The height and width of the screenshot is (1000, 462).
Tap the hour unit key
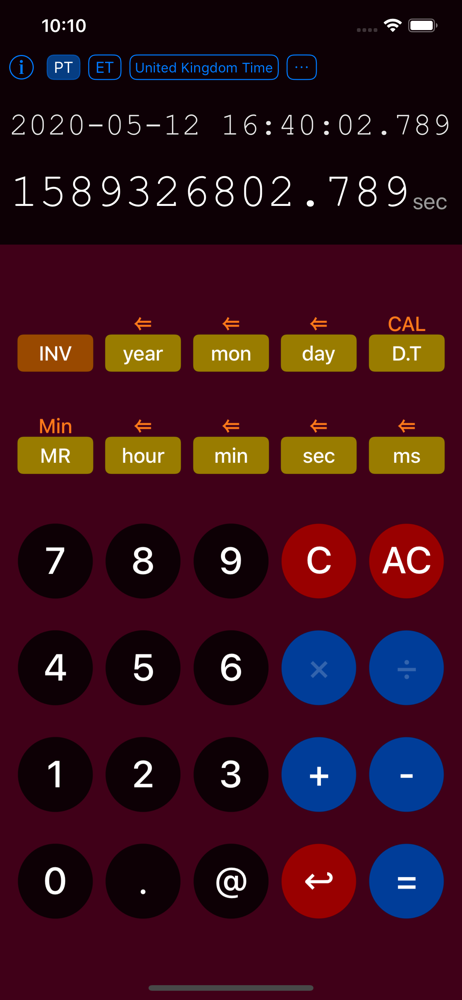click(x=143, y=455)
